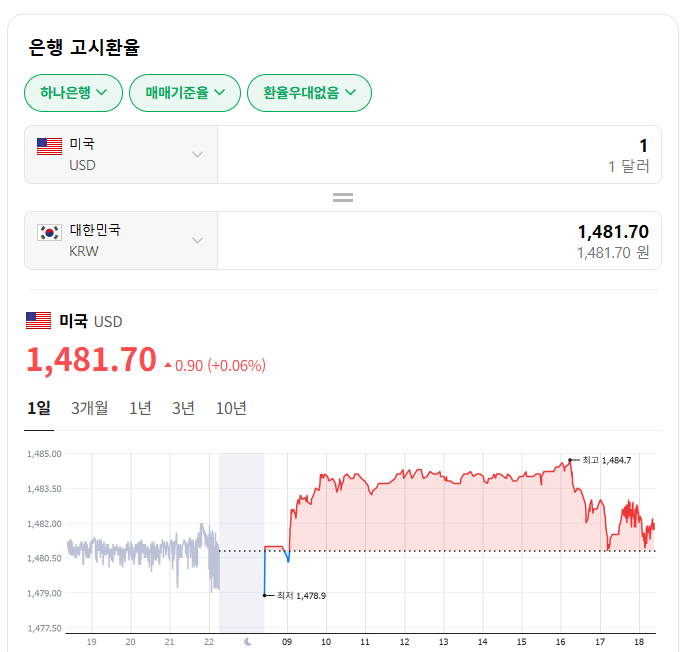The height and width of the screenshot is (652, 691).
Task: Open the 환율우대없음 preferential rate chip
Action: click(x=309, y=93)
